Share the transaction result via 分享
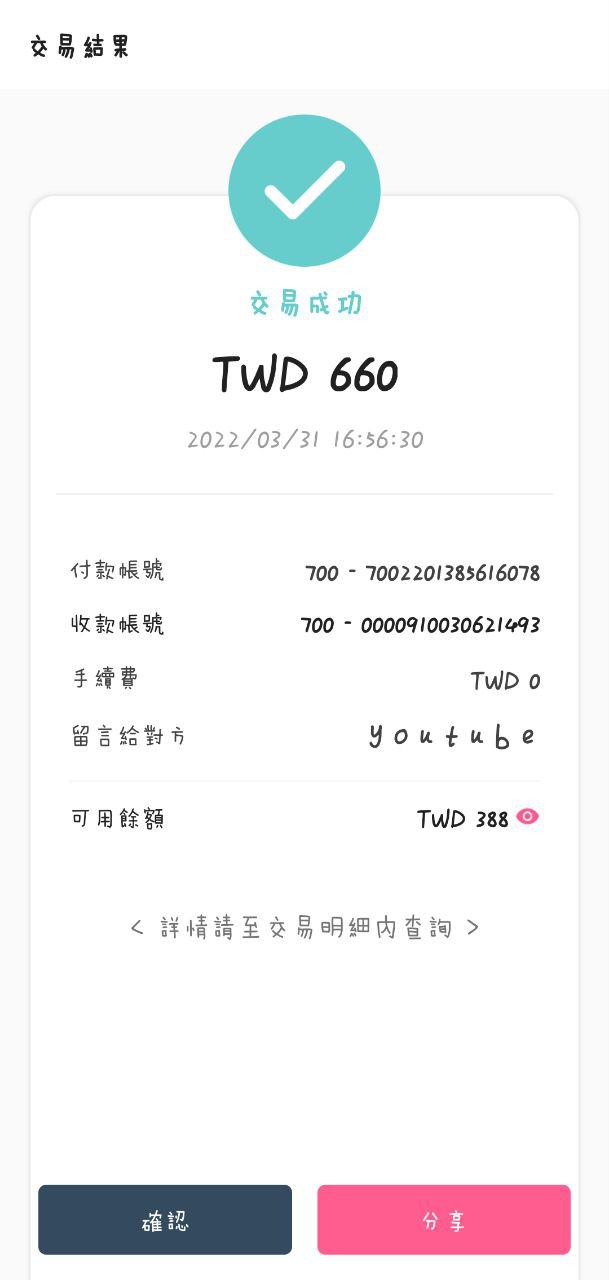Image resolution: width=609 pixels, height=1280 pixels. tap(444, 1220)
